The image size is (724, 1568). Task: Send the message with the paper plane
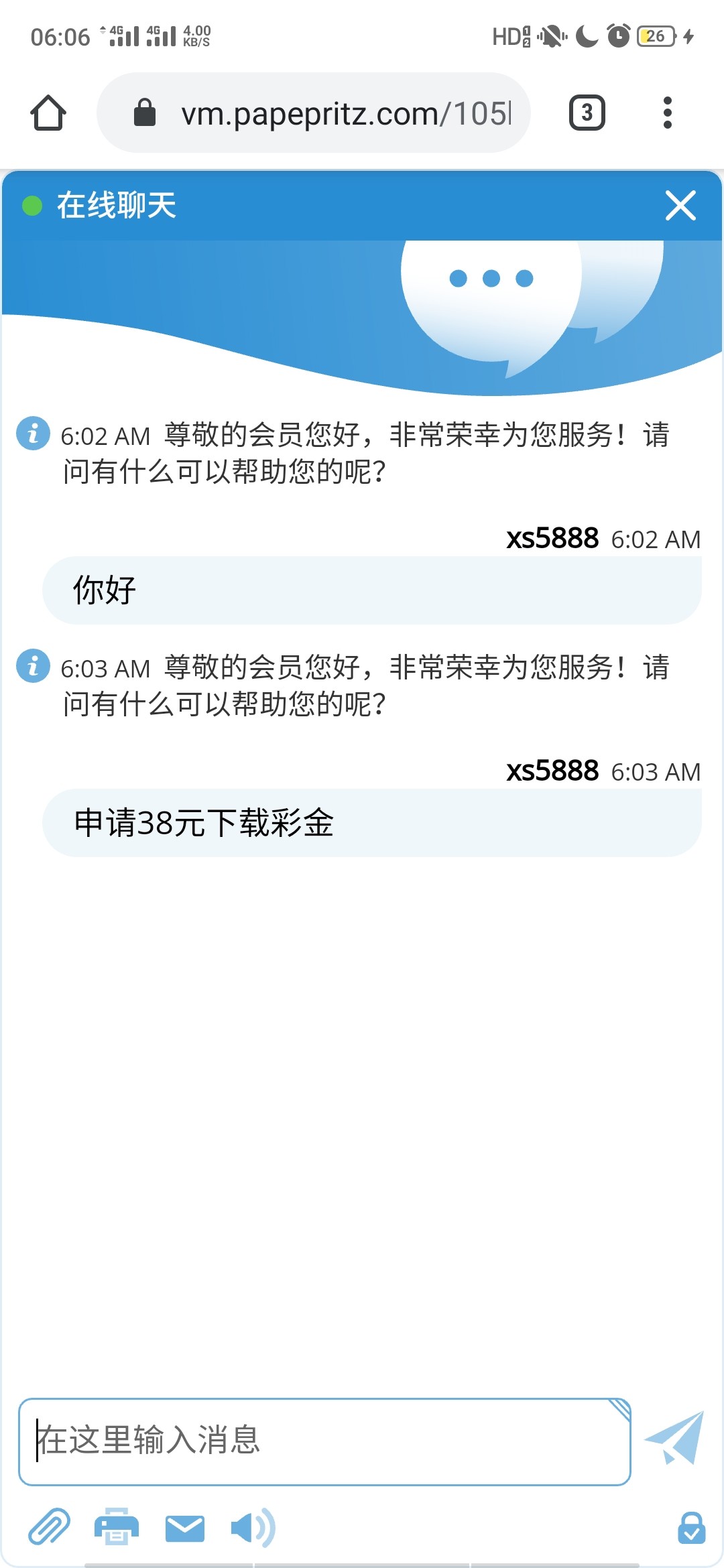click(674, 1438)
